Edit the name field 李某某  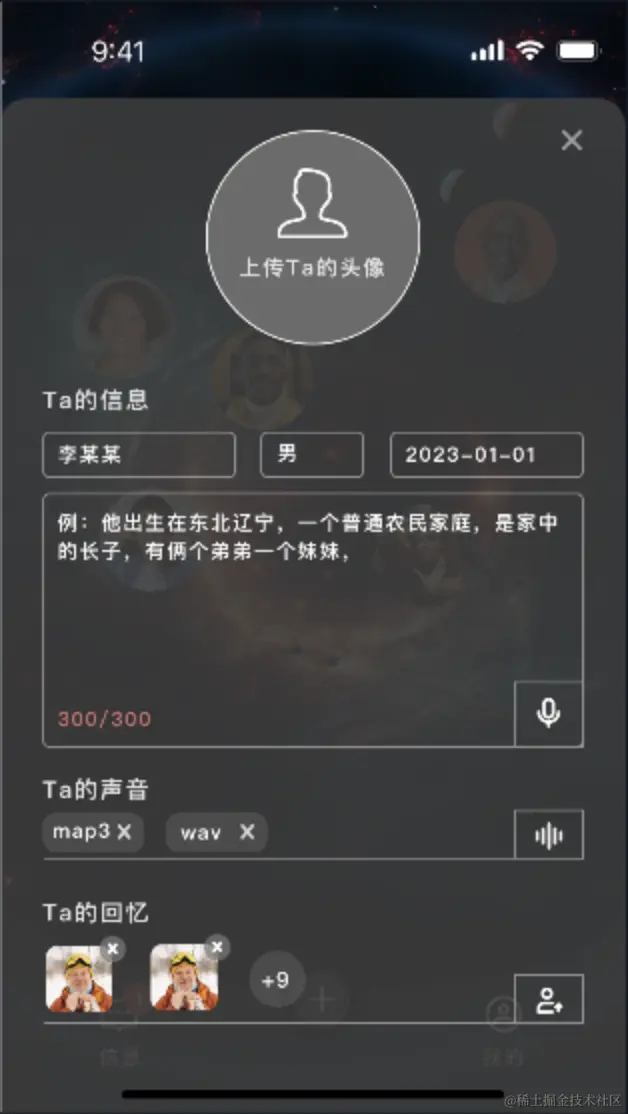pyautogui.click(x=139, y=455)
